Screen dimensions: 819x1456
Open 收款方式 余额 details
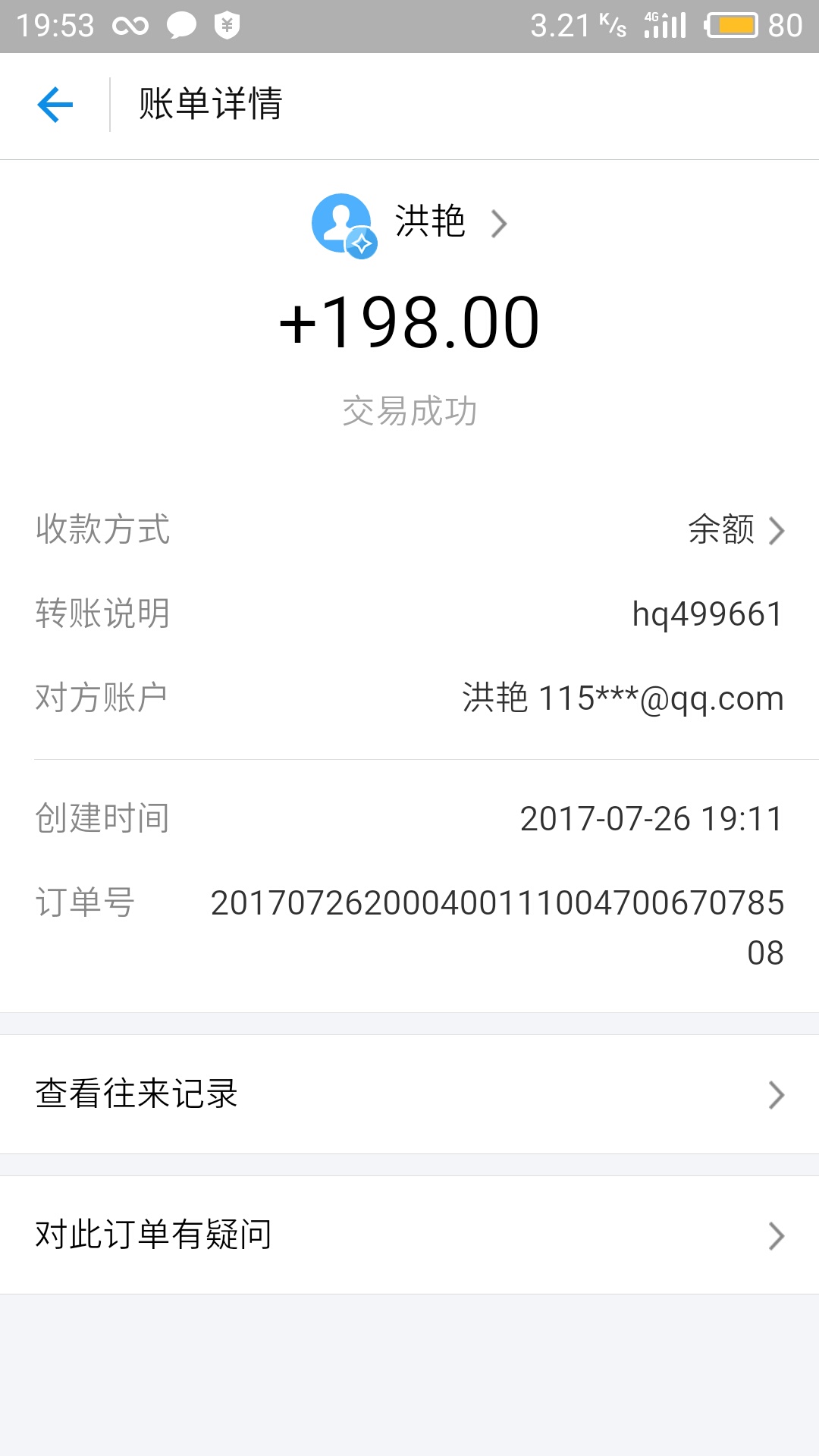pyautogui.click(x=734, y=530)
